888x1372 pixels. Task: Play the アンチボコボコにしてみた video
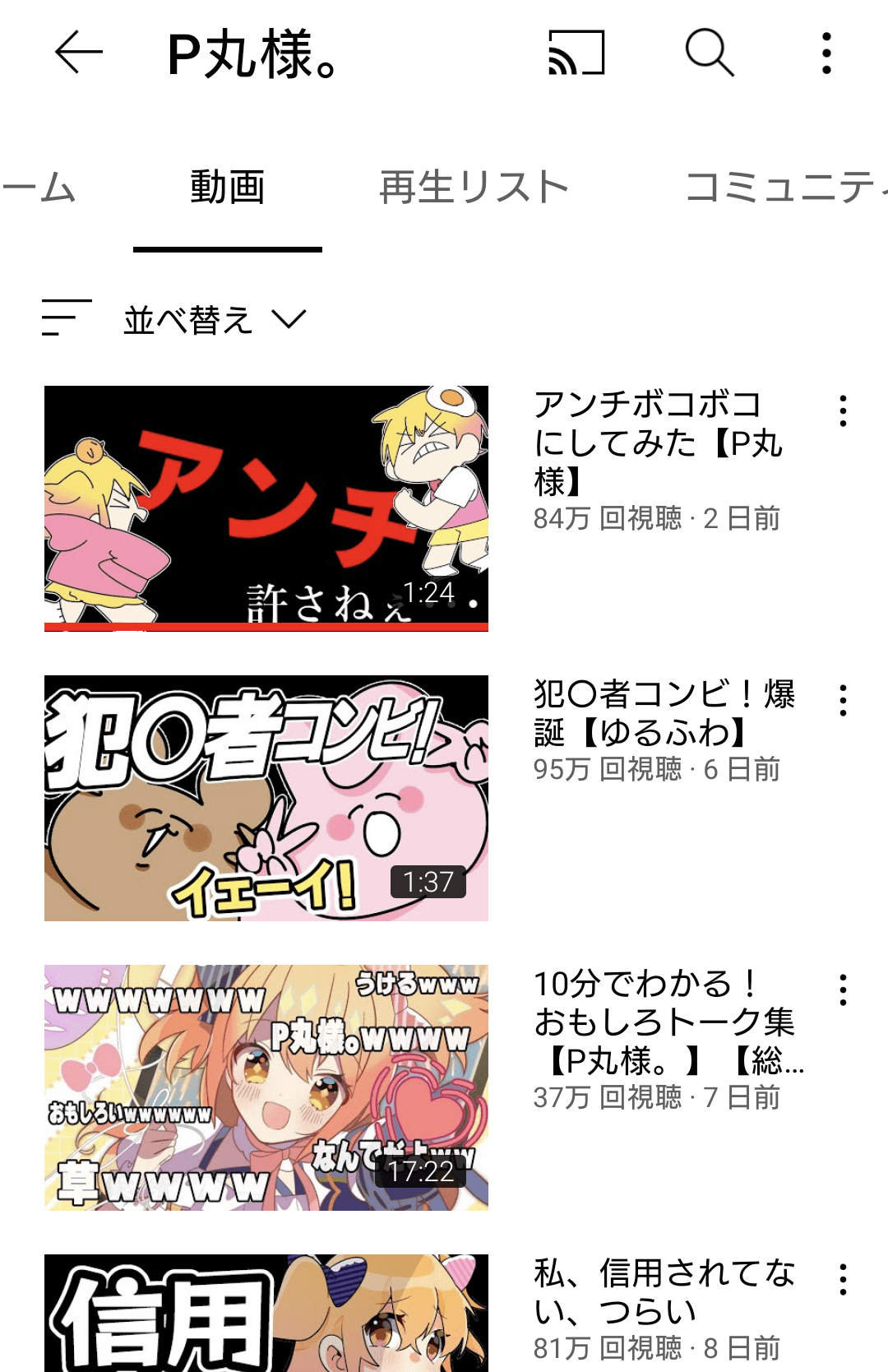(x=266, y=508)
